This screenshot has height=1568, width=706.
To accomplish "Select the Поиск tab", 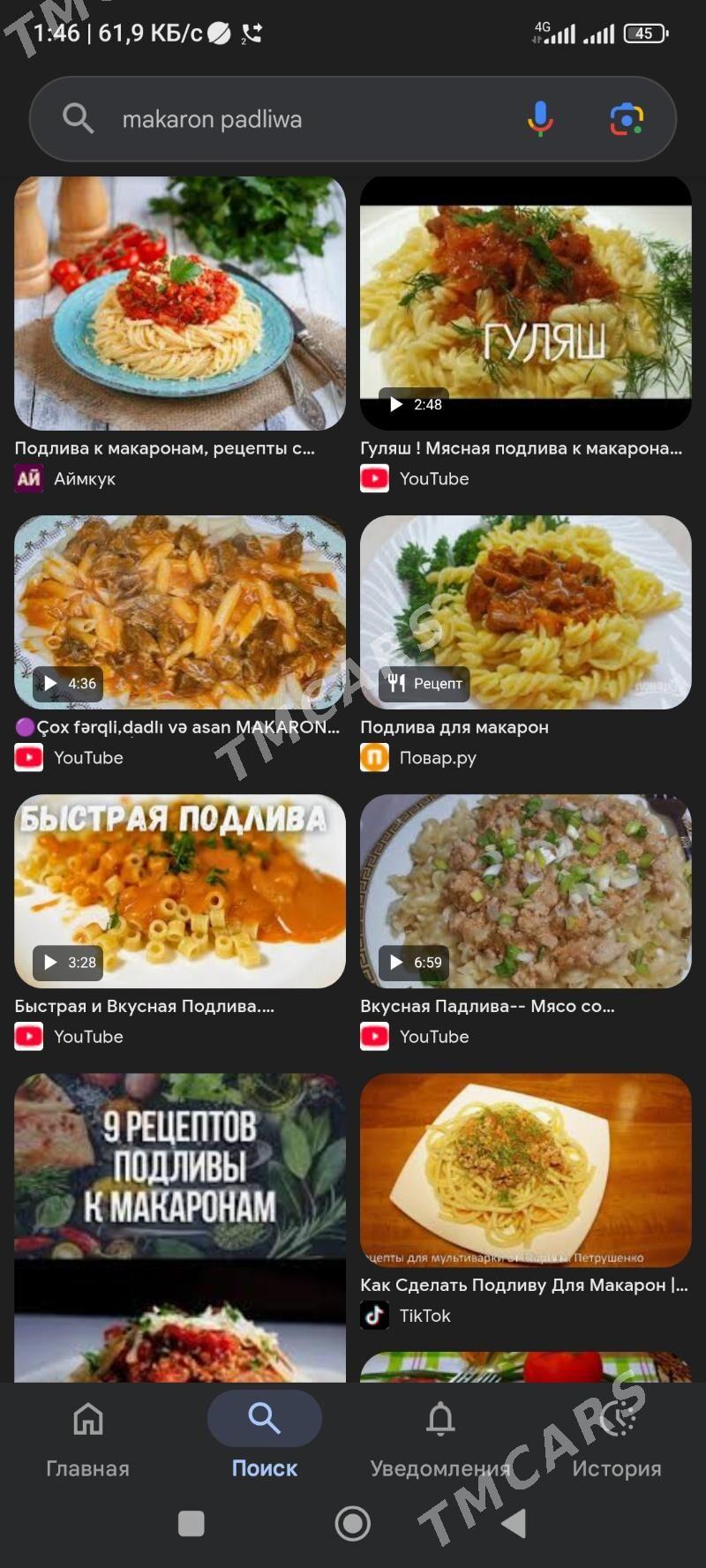I will [264, 1438].
